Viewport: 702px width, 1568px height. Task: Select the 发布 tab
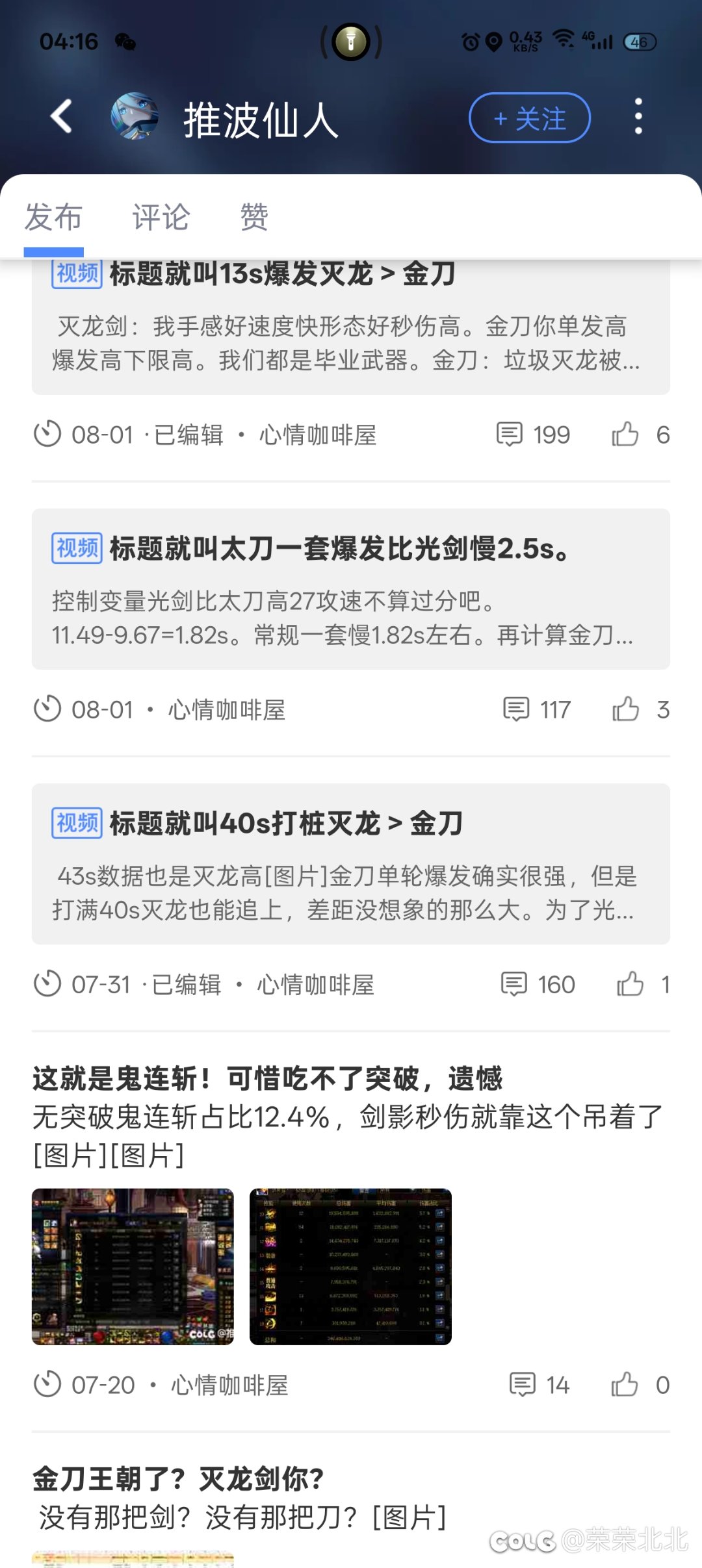53,217
